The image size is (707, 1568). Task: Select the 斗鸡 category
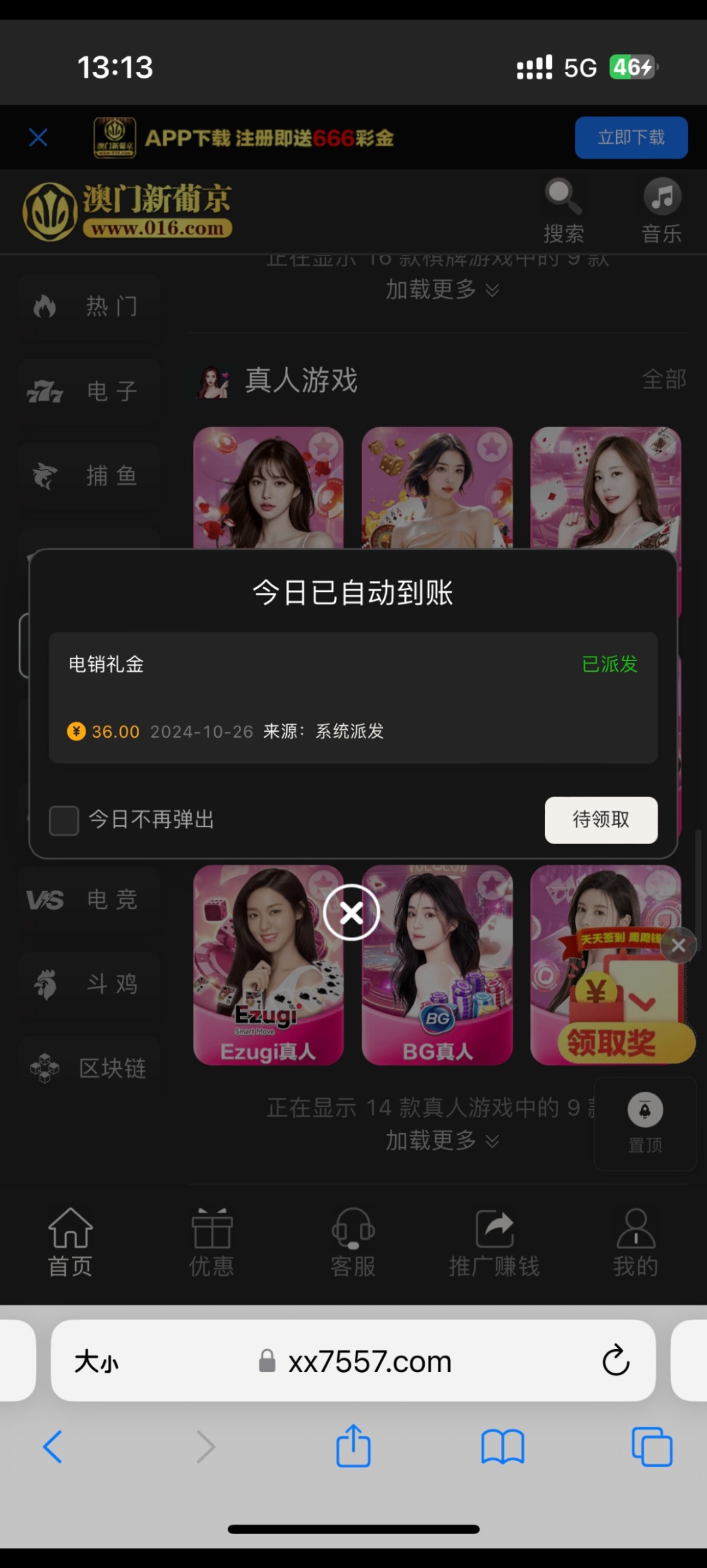[x=90, y=984]
